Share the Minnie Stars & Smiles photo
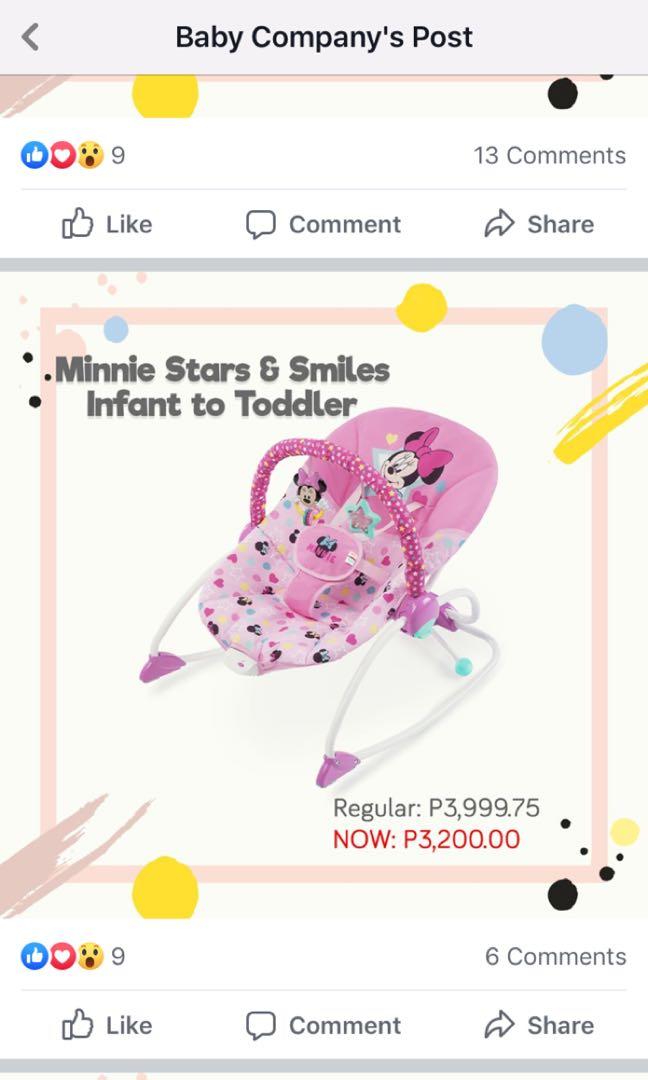The height and width of the screenshot is (1080, 648). pyautogui.click(x=539, y=1025)
